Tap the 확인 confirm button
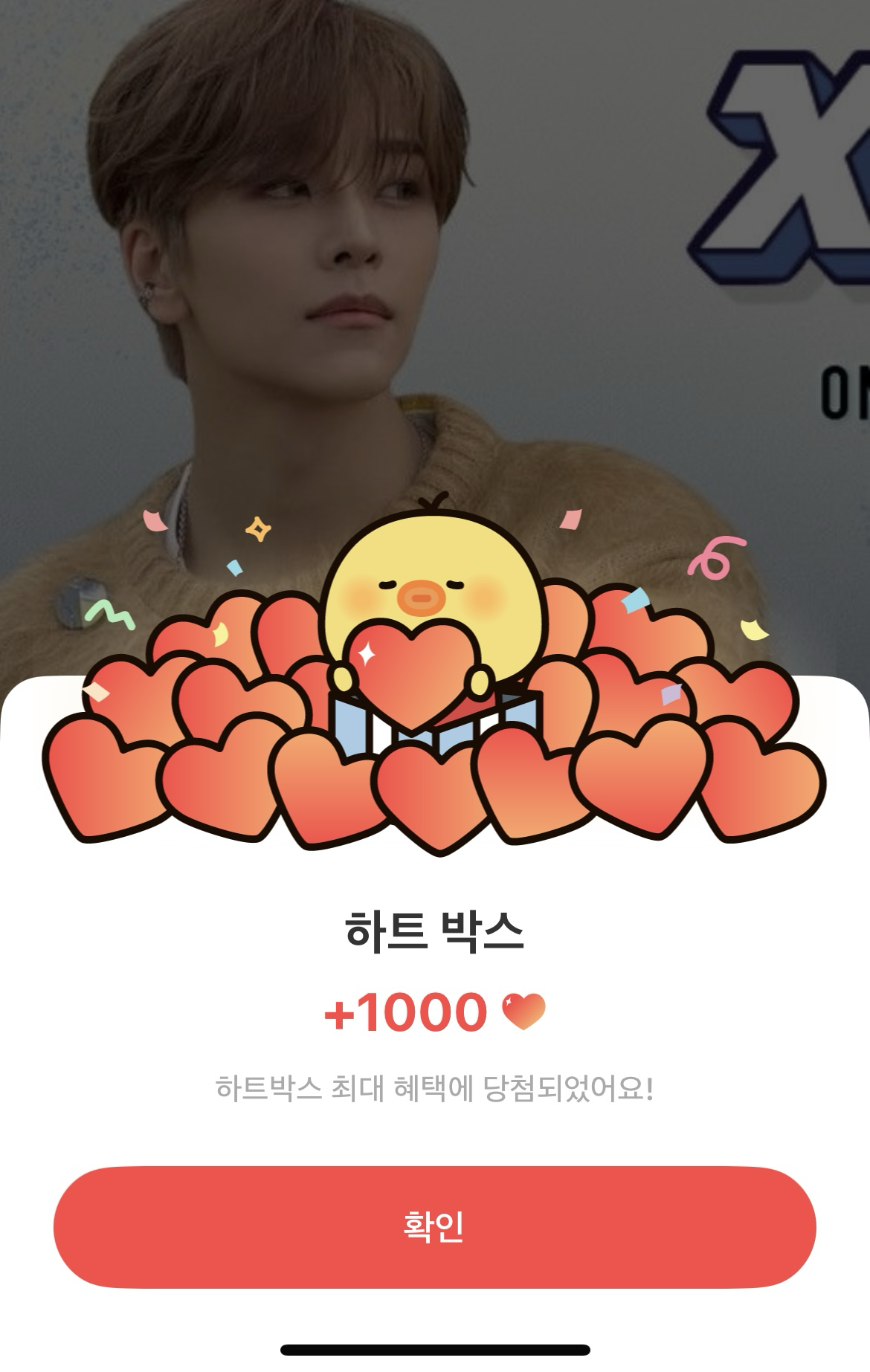870x1372 pixels. 434,1227
